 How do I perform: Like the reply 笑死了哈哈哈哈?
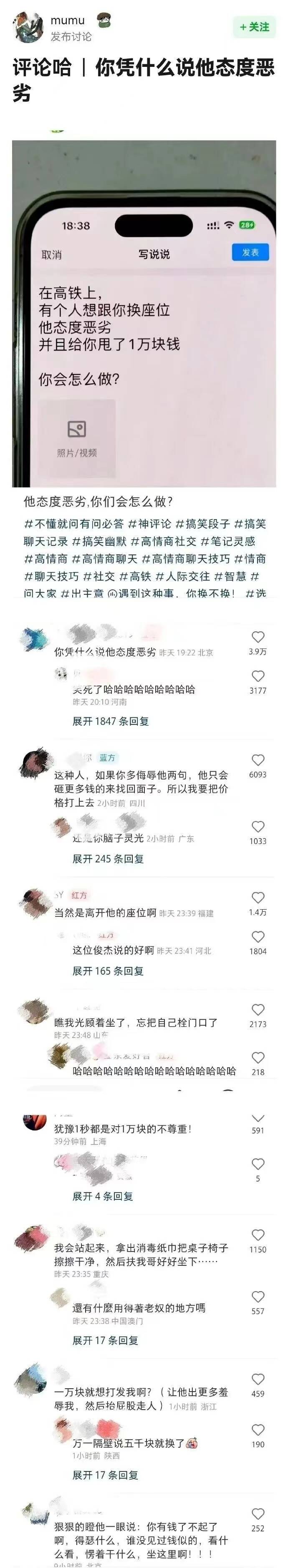point(258,676)
